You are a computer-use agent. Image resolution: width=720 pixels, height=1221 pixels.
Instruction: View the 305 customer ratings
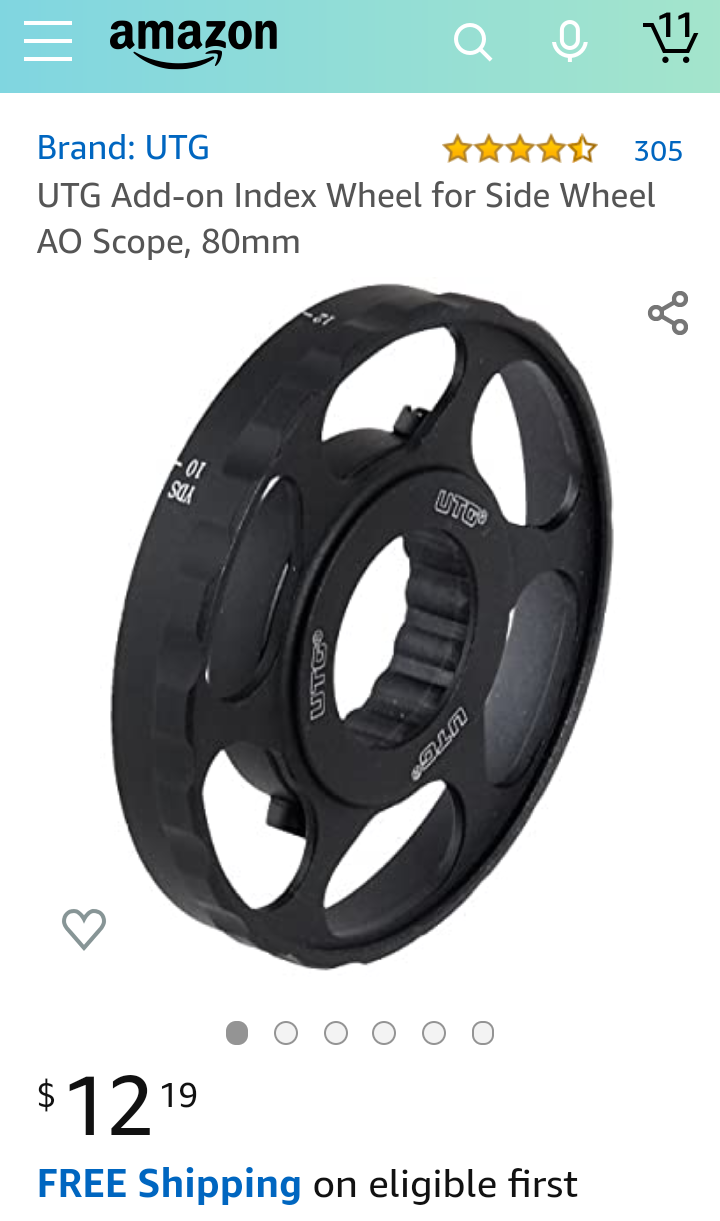click(x=658, y=151)
